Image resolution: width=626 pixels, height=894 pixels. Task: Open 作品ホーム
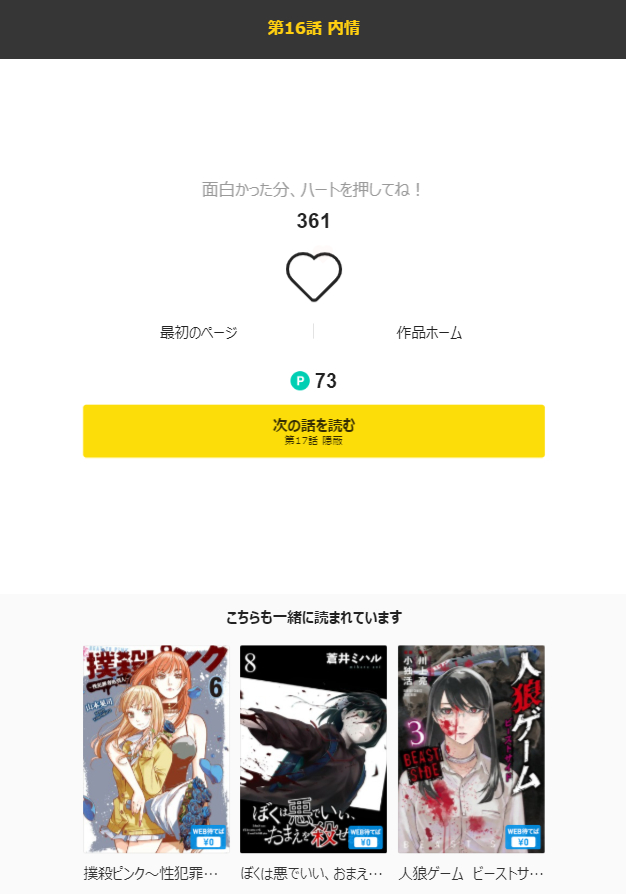[429, 332]
